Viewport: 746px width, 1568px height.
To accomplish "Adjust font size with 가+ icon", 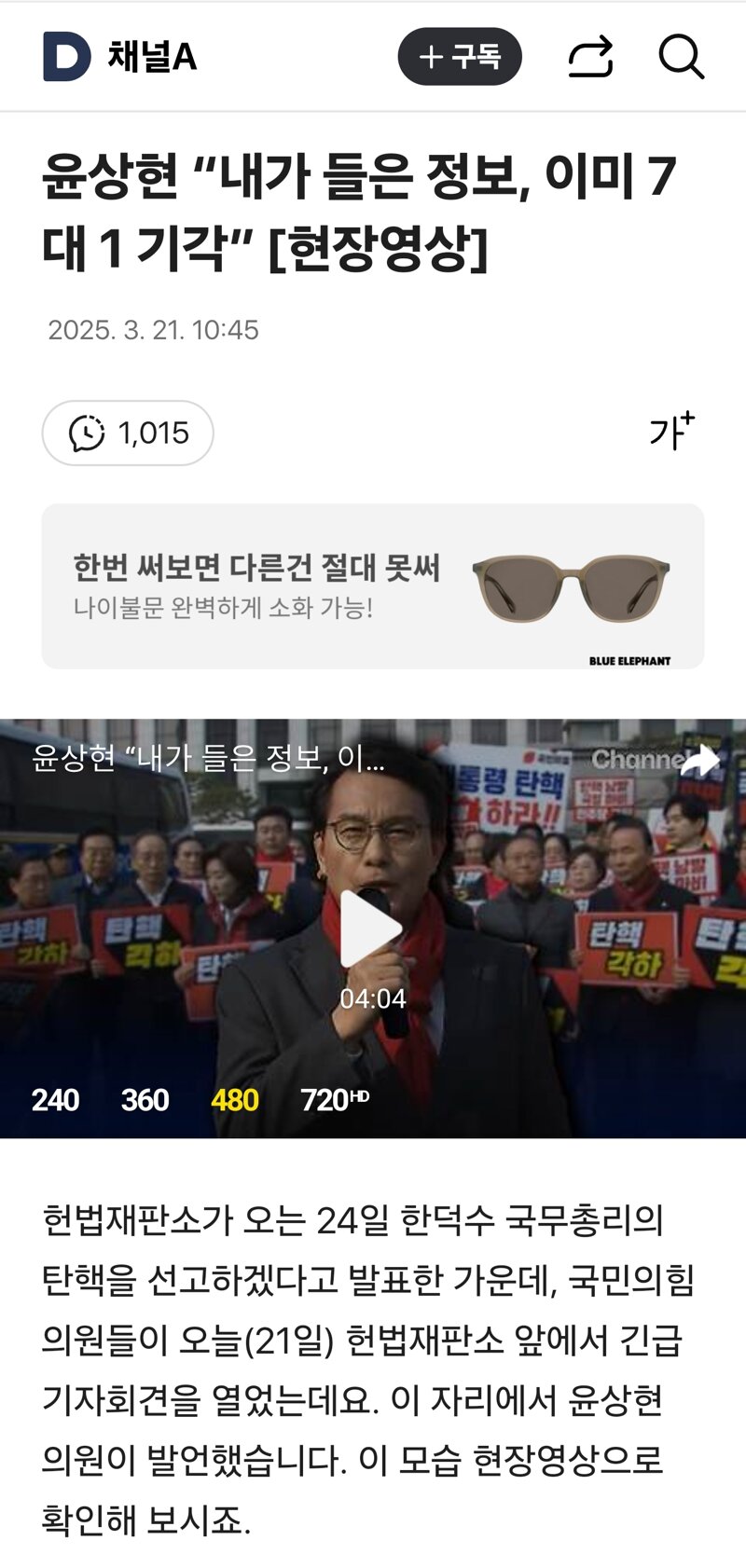I will (x=672, y=432).
